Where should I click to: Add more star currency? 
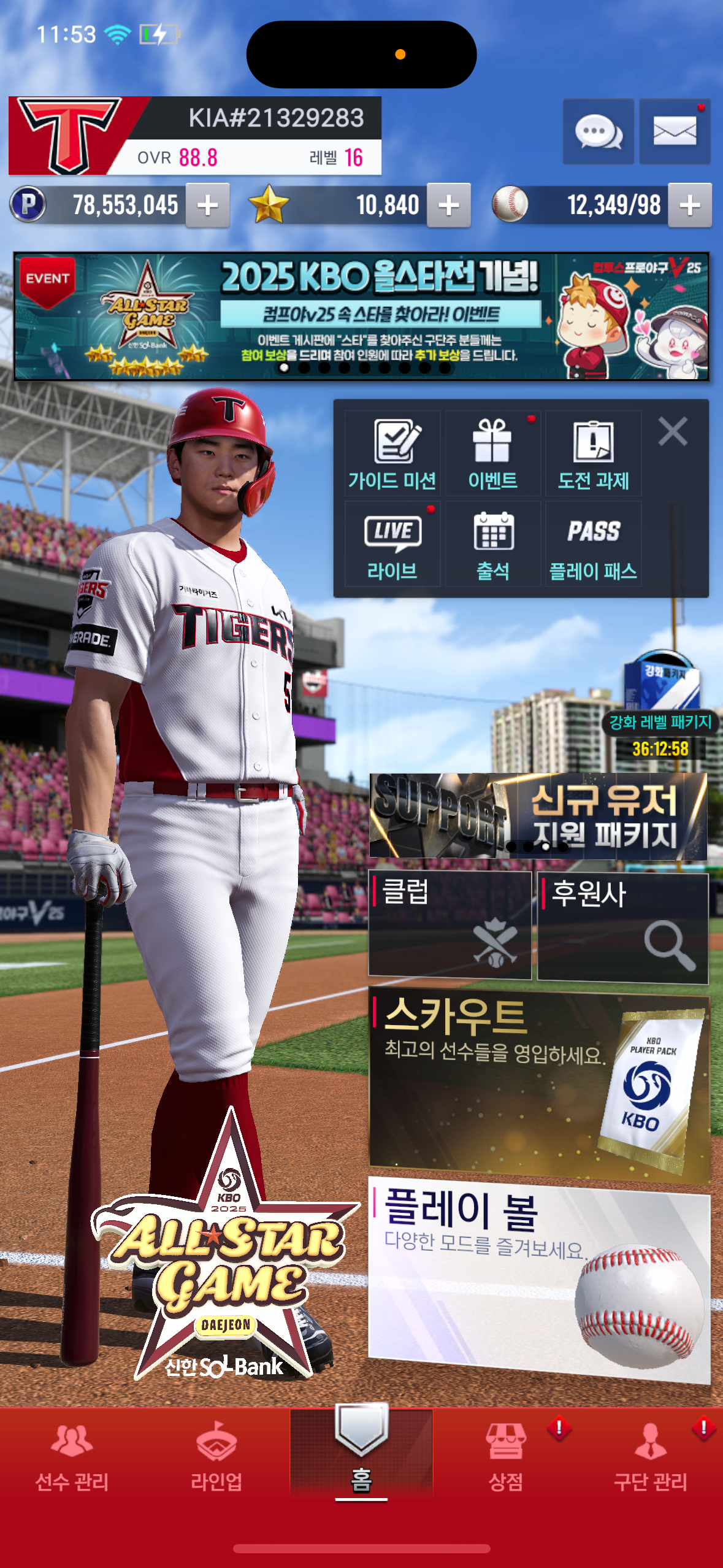(x=449, y=206)
